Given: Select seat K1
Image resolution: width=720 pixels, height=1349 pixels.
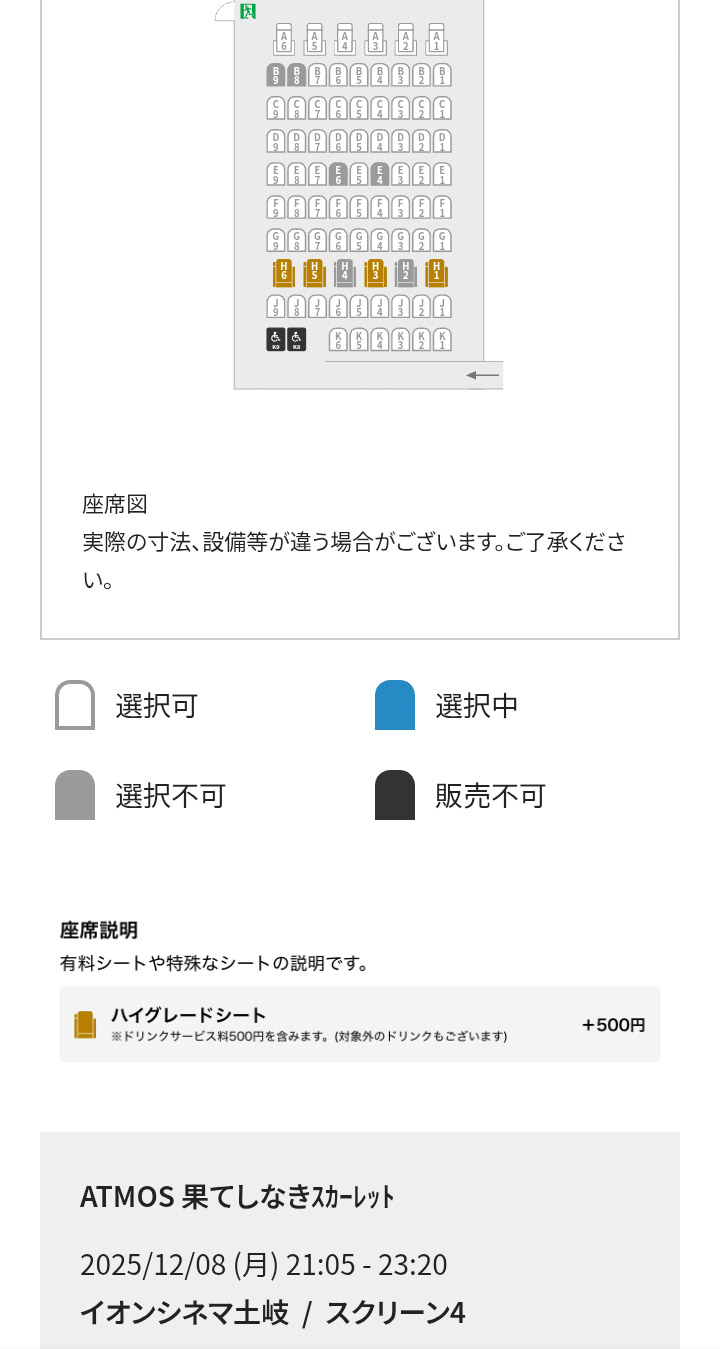Looking at the screenshot, I should pos(443,340).
